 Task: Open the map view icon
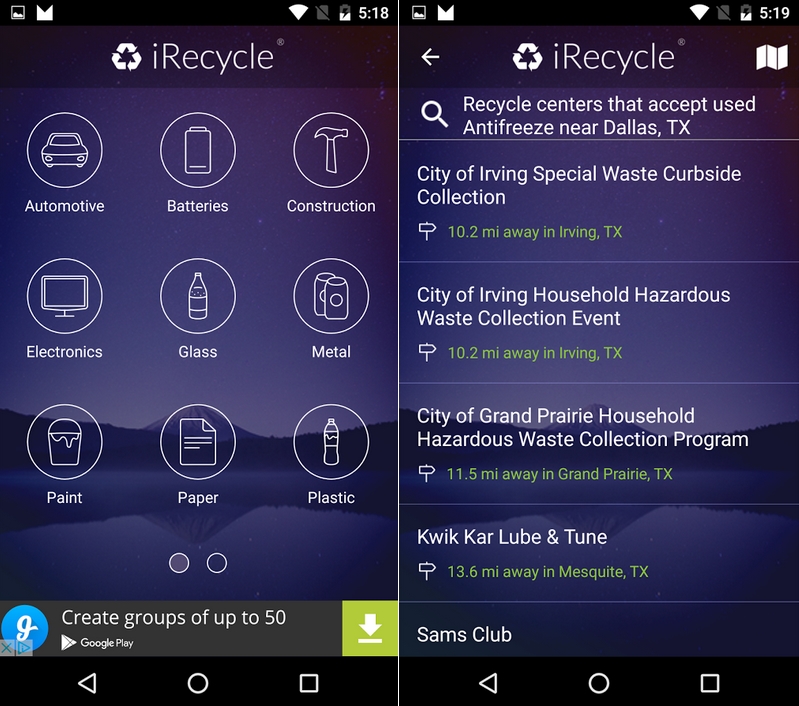coord(771,57)
